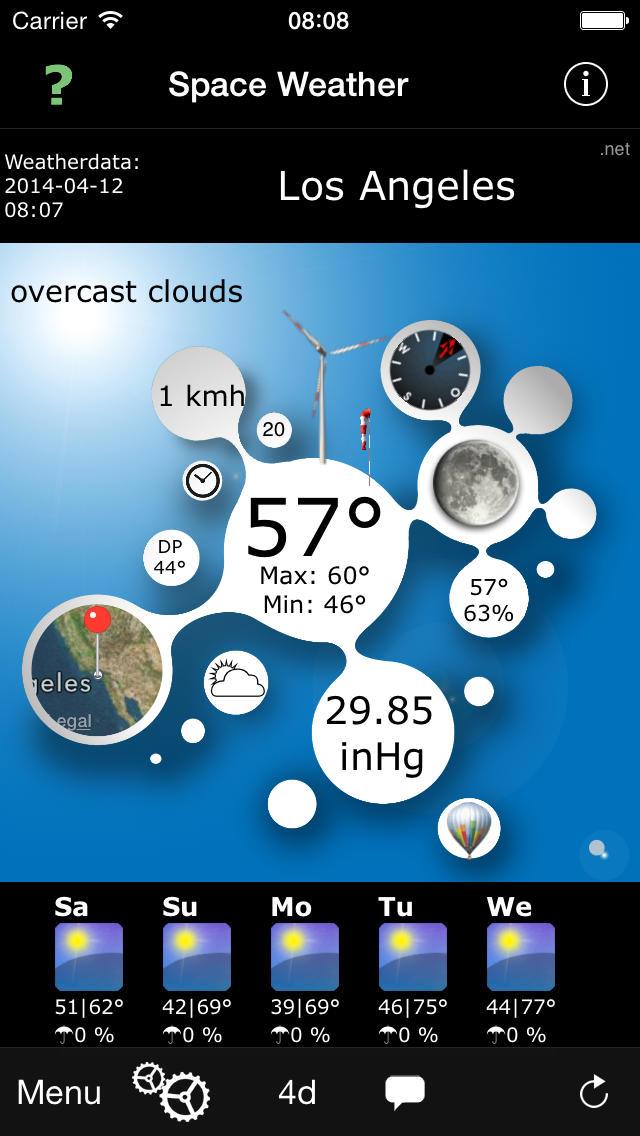Tap the cloud and sun icon bubble
Viewport: 640px width, 1136px height.
coord(236,683)
